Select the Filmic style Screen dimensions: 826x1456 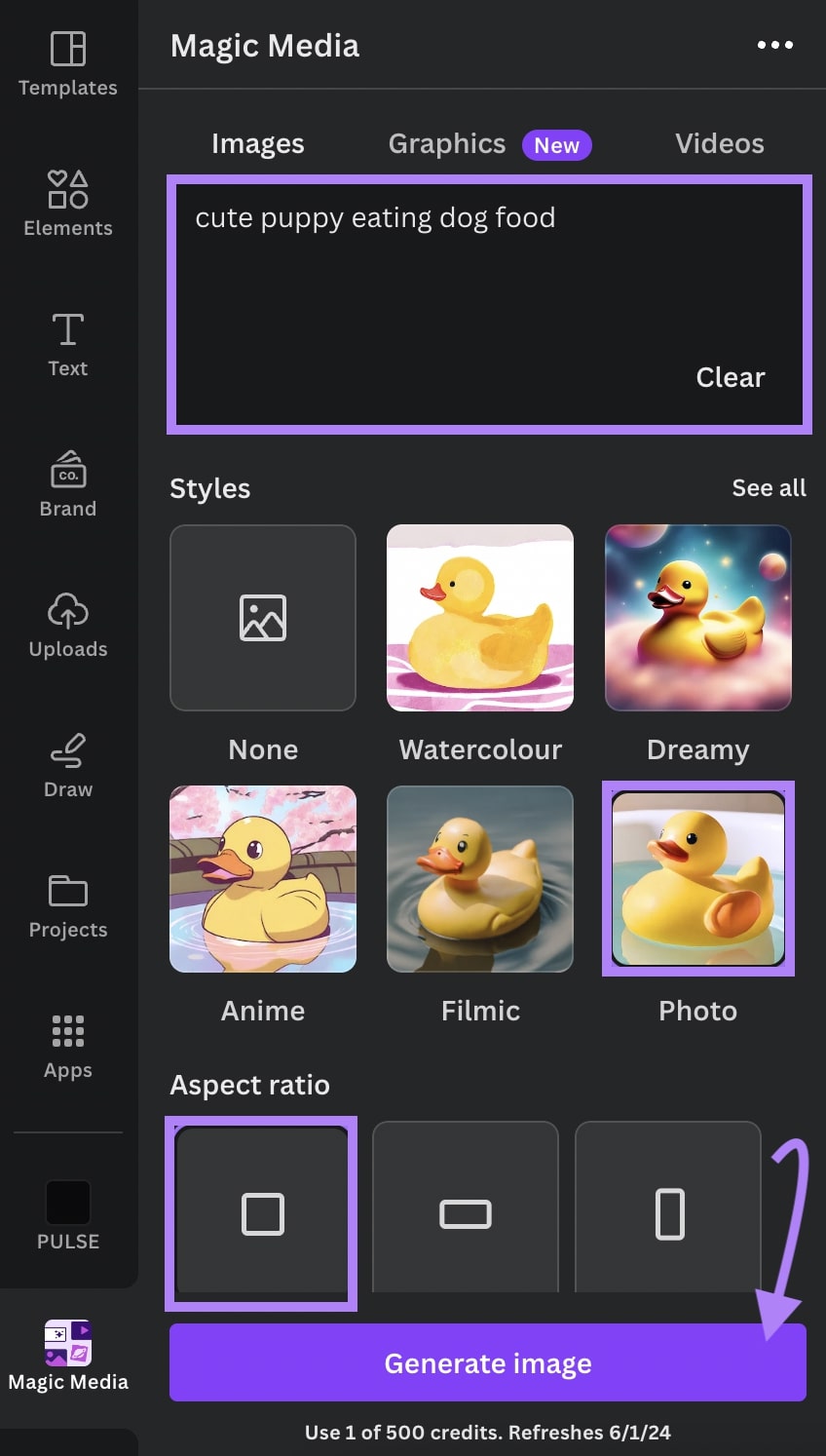click(x=480, y=879)
